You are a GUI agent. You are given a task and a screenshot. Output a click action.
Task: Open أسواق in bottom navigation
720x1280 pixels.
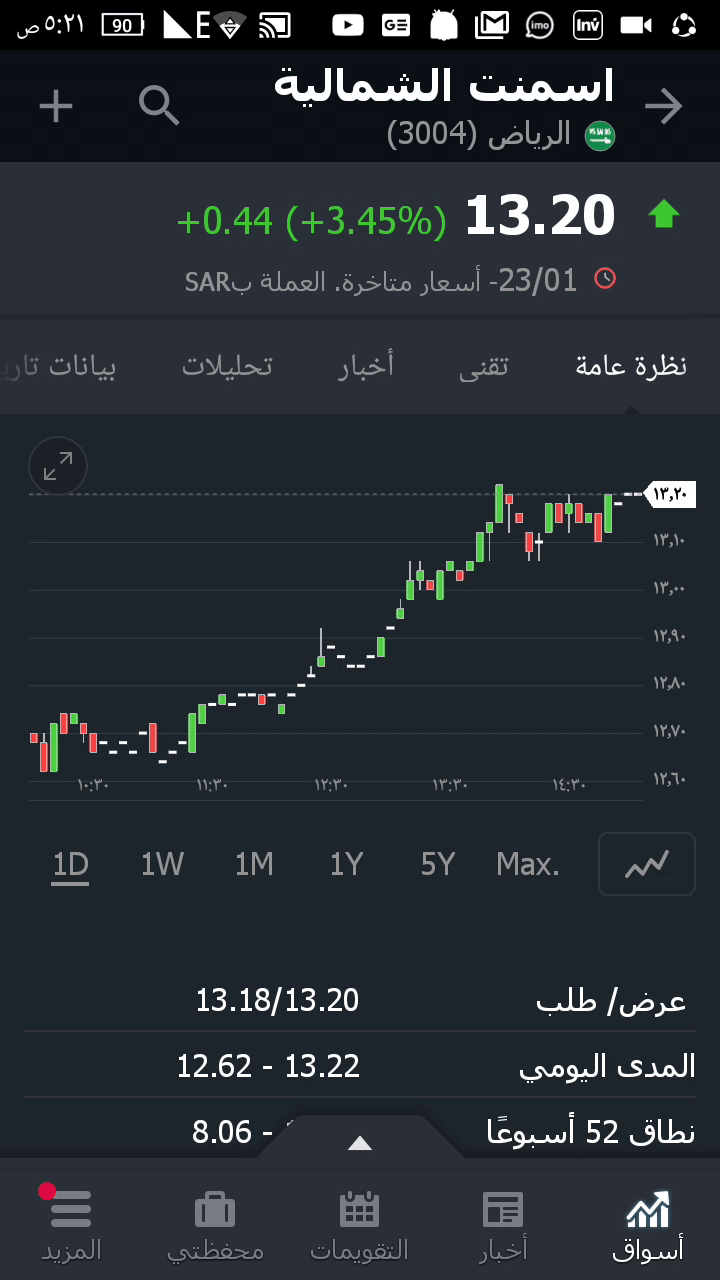pyautogui.click(x=648, y=1224)
